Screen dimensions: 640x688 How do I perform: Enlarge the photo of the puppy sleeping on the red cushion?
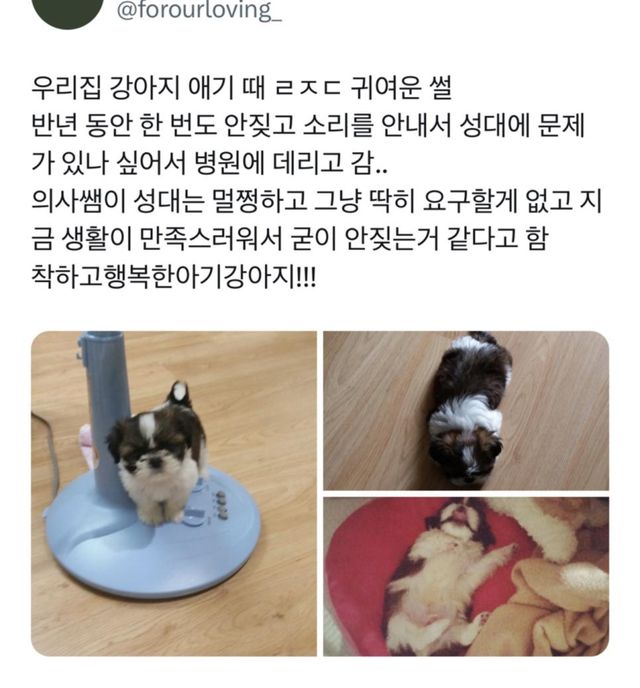466,576
